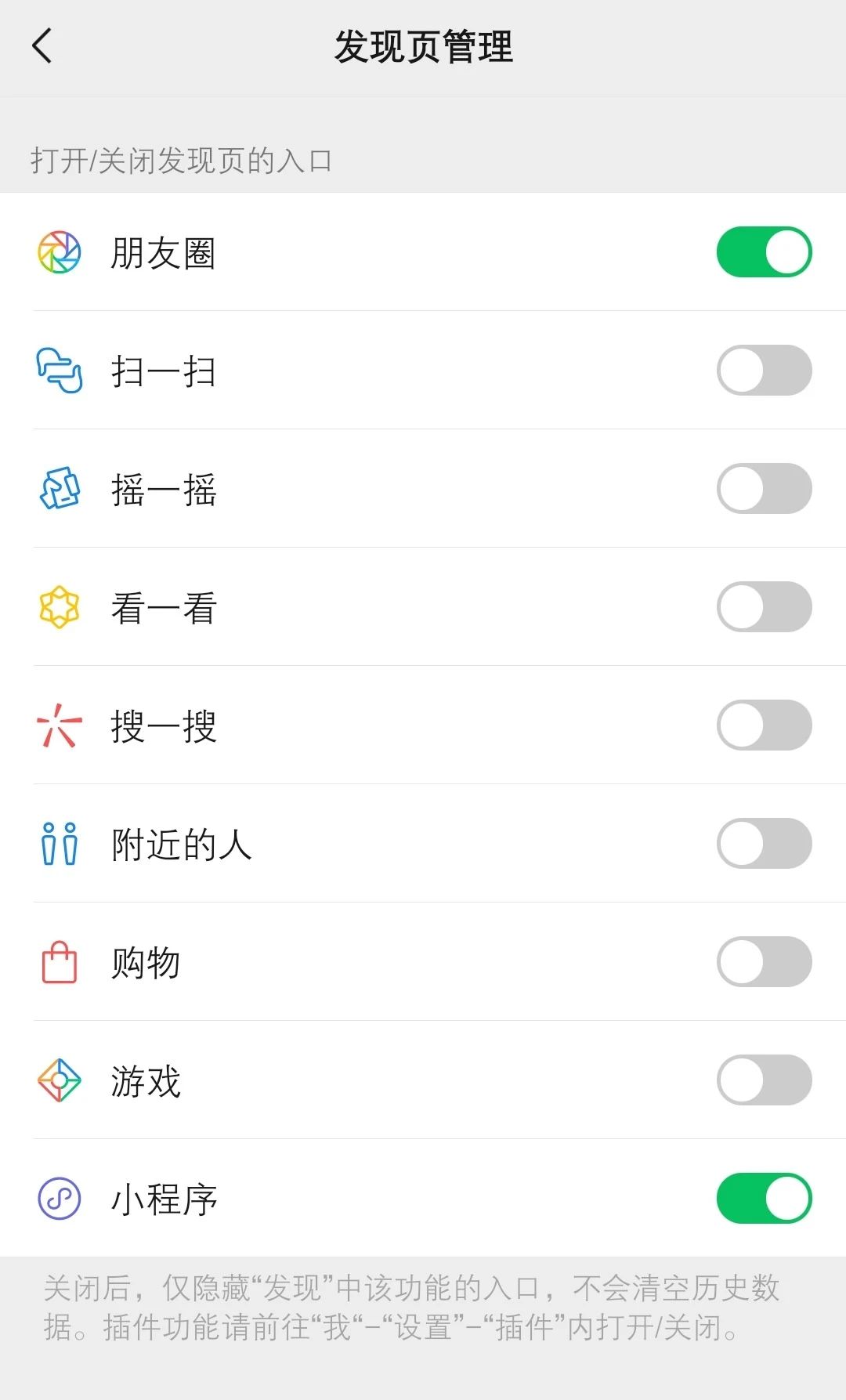Screen dimensions: 846x1400
Task: Switch on 摇一摇
Action: point(764,489)
